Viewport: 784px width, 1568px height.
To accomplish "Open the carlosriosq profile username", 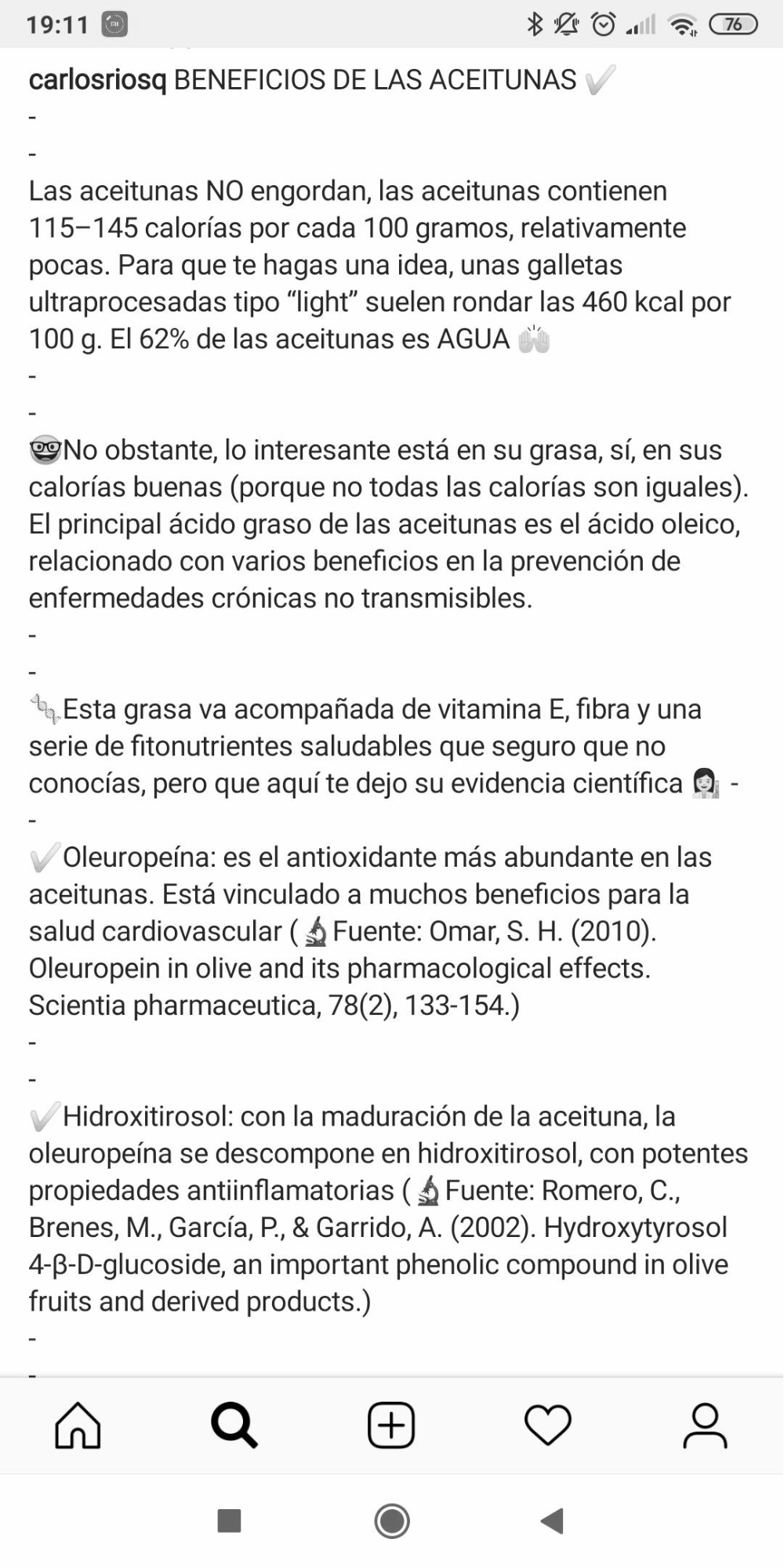I will click(x=97, y=80).
